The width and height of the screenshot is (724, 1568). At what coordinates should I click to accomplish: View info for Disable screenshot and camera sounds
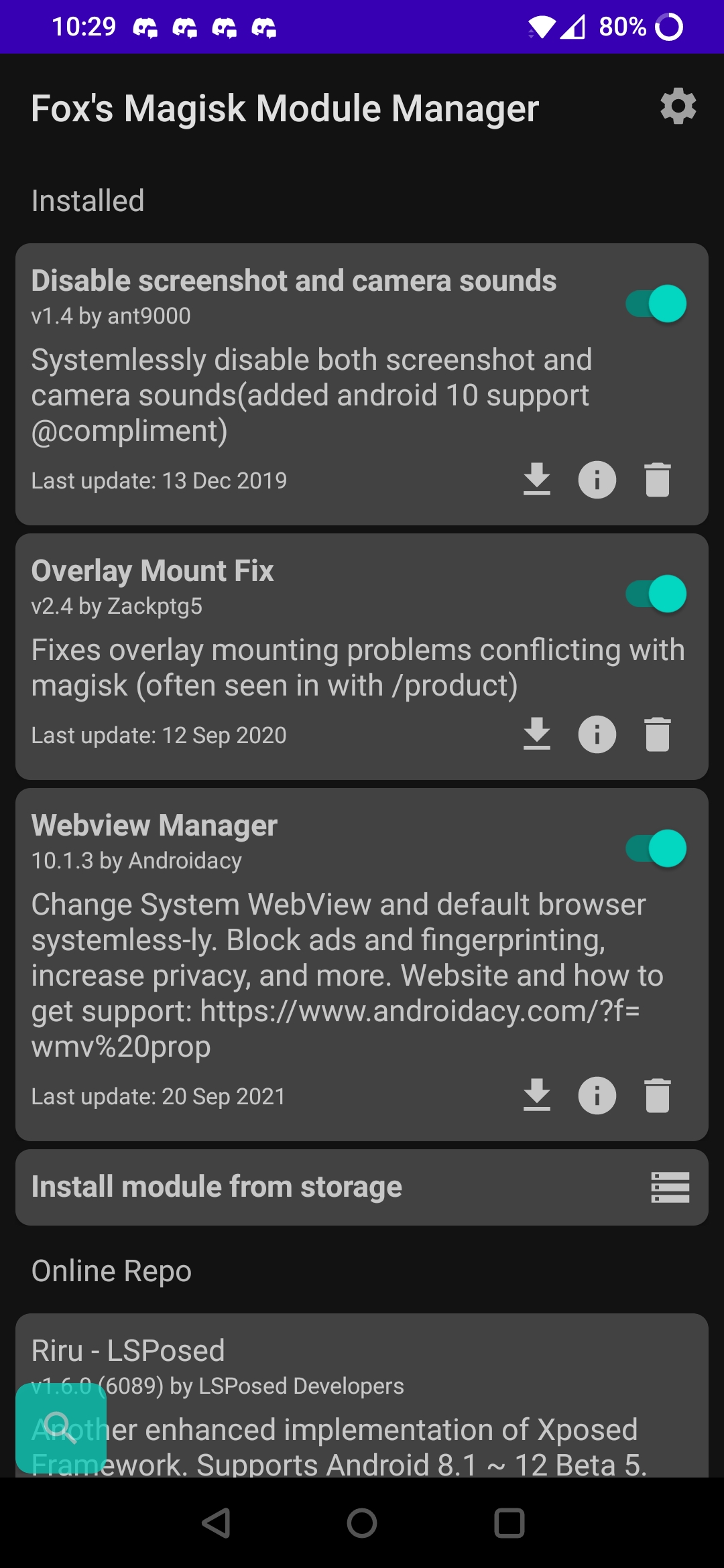[x=597, y=480]
